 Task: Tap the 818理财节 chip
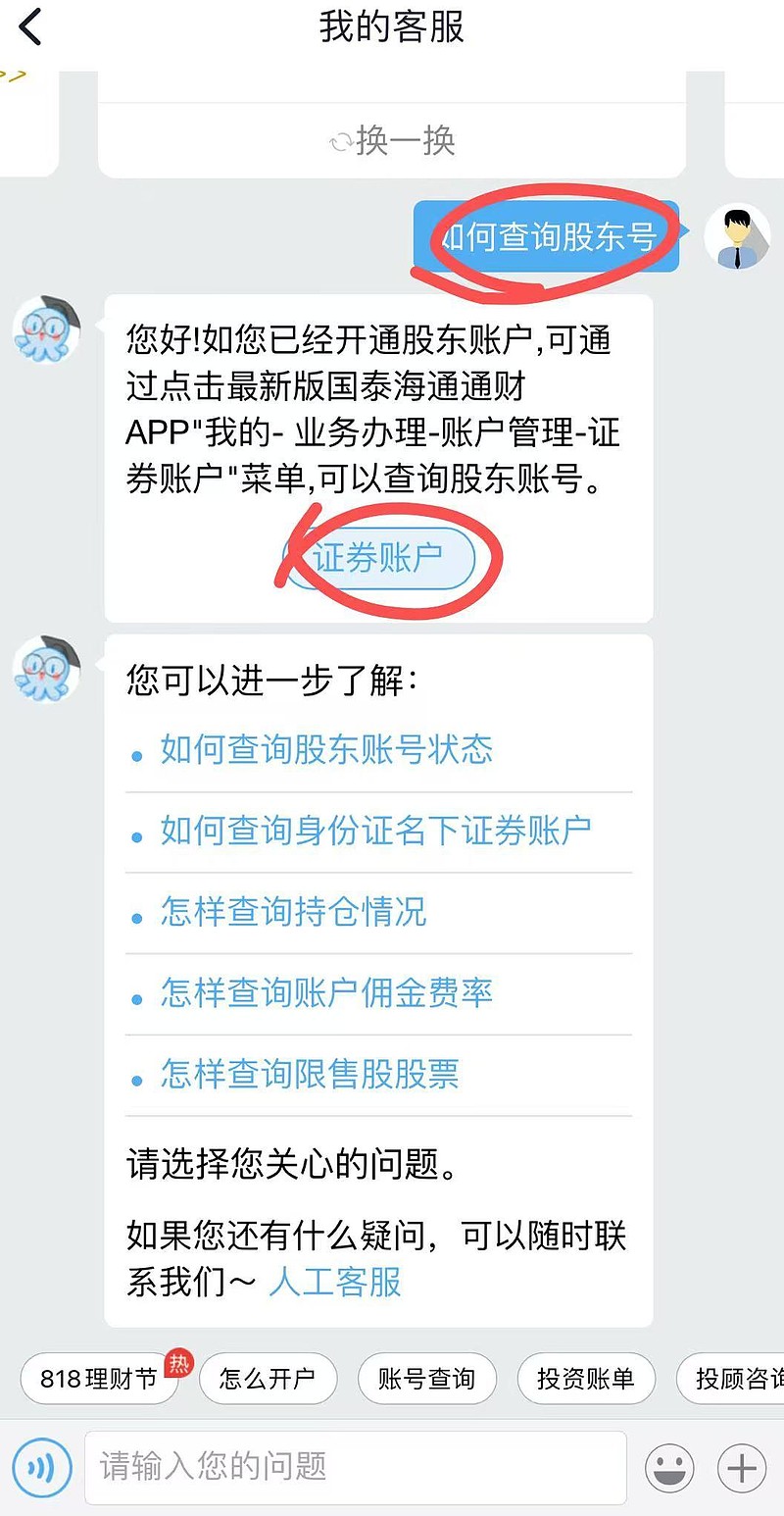click(99, 1379)
